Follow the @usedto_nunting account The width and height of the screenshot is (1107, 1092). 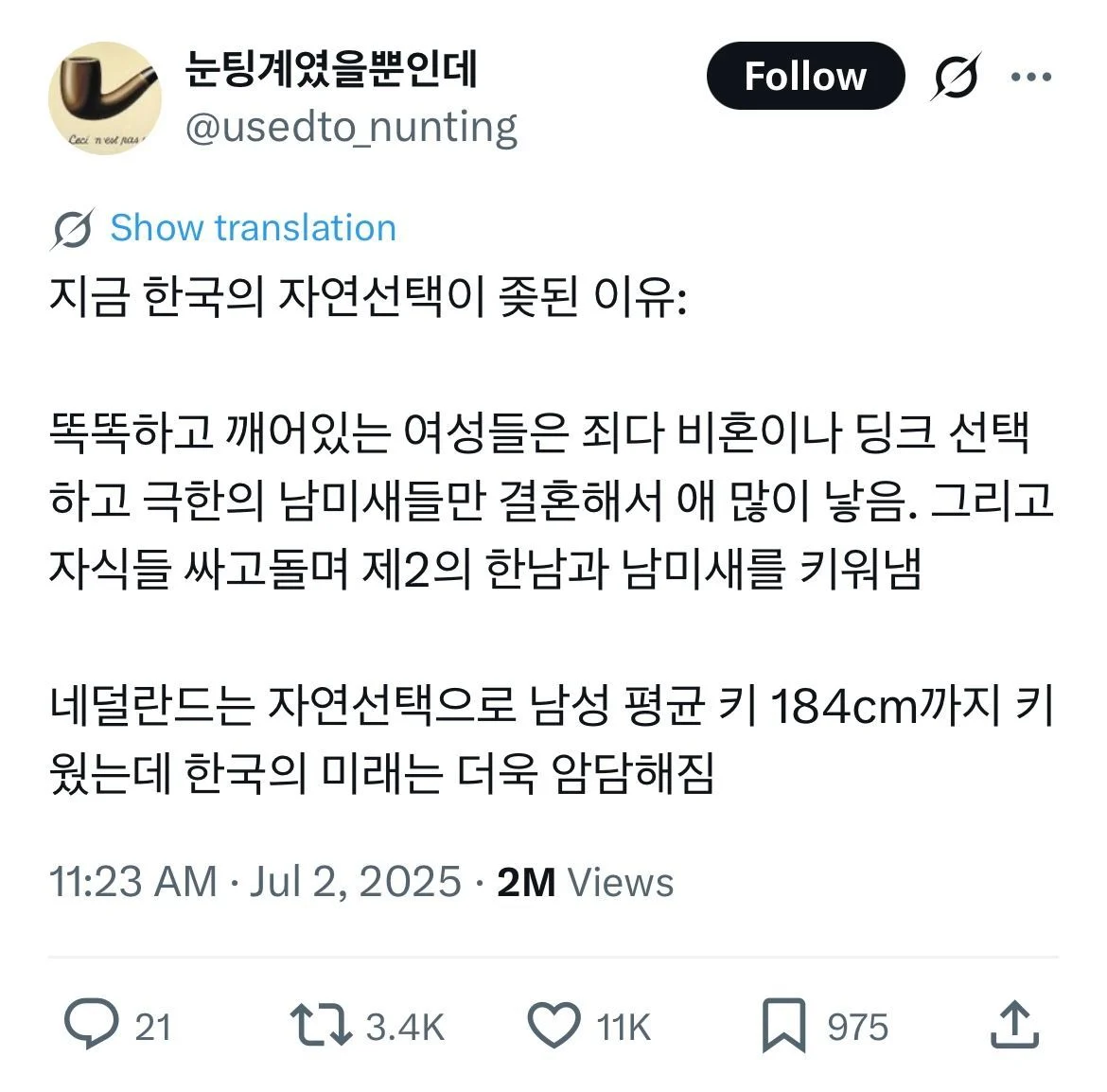[x=804, y=76]
